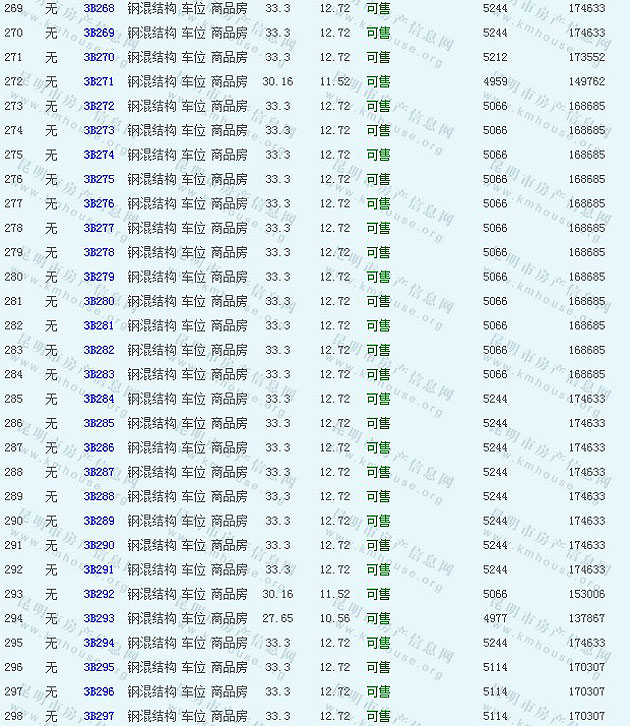Tap the 3B290 link

click(x=98, y=545)
